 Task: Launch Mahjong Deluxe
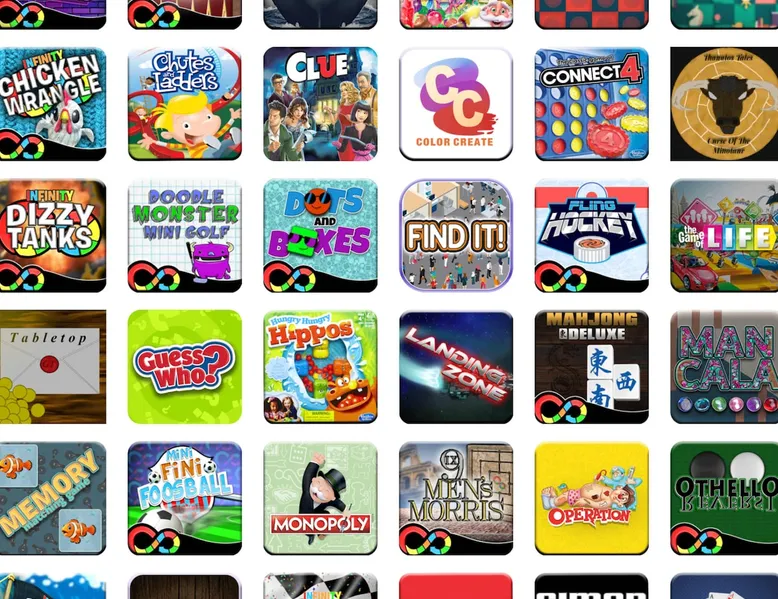[591, 366]
